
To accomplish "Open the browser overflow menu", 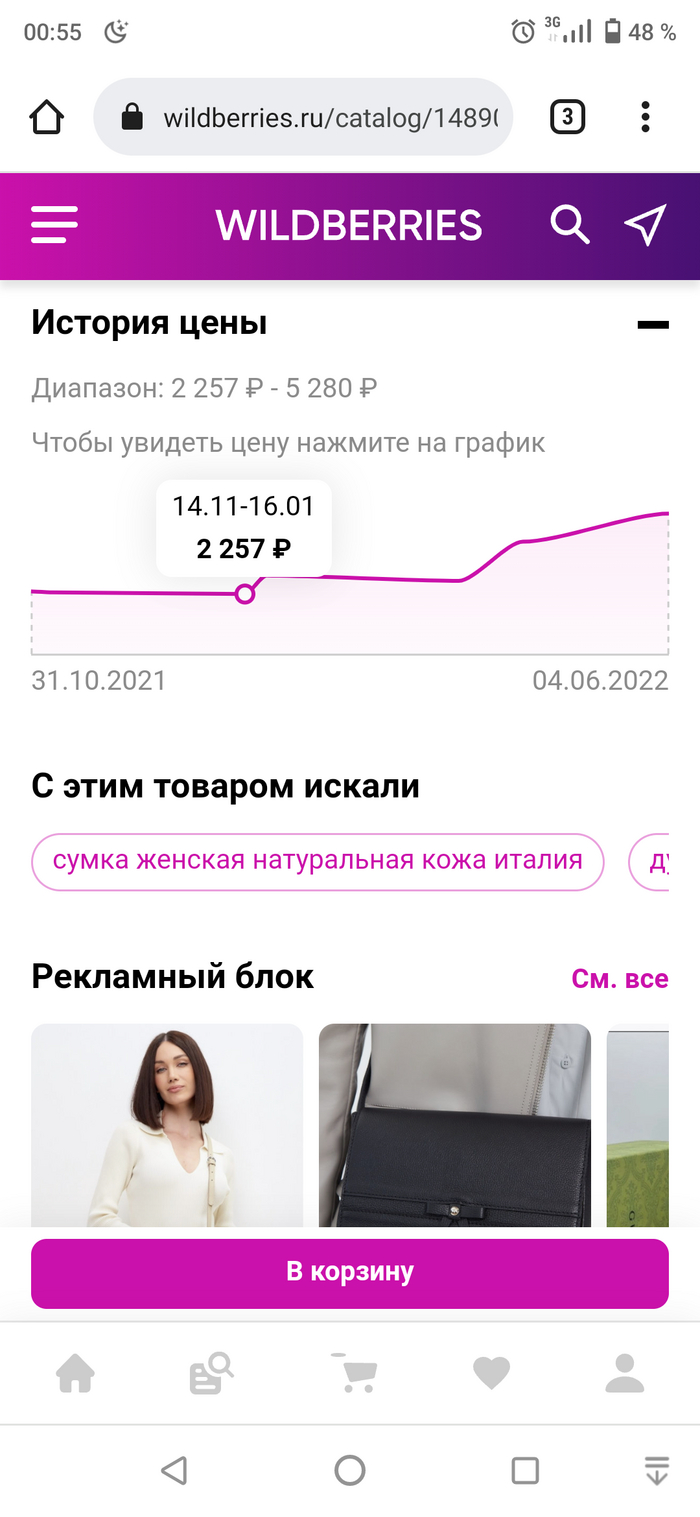I will (x=645, y=118).
